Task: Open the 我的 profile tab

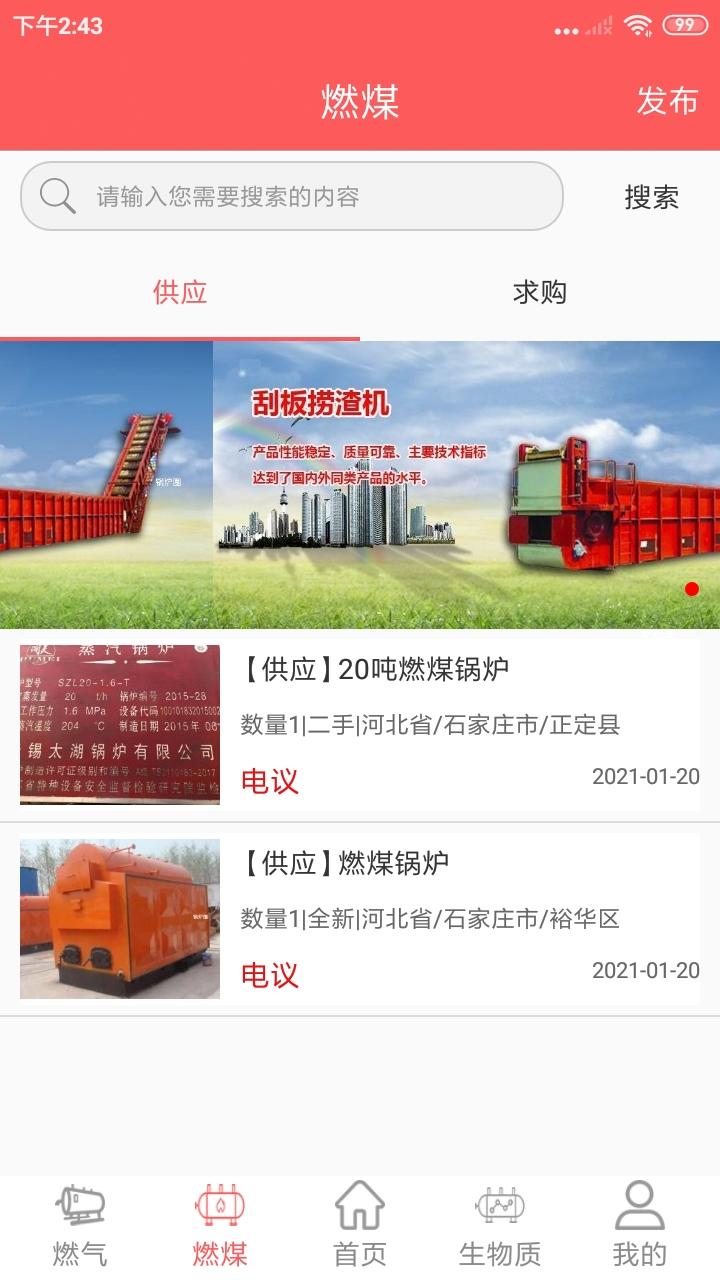Action: [640, 1226]
